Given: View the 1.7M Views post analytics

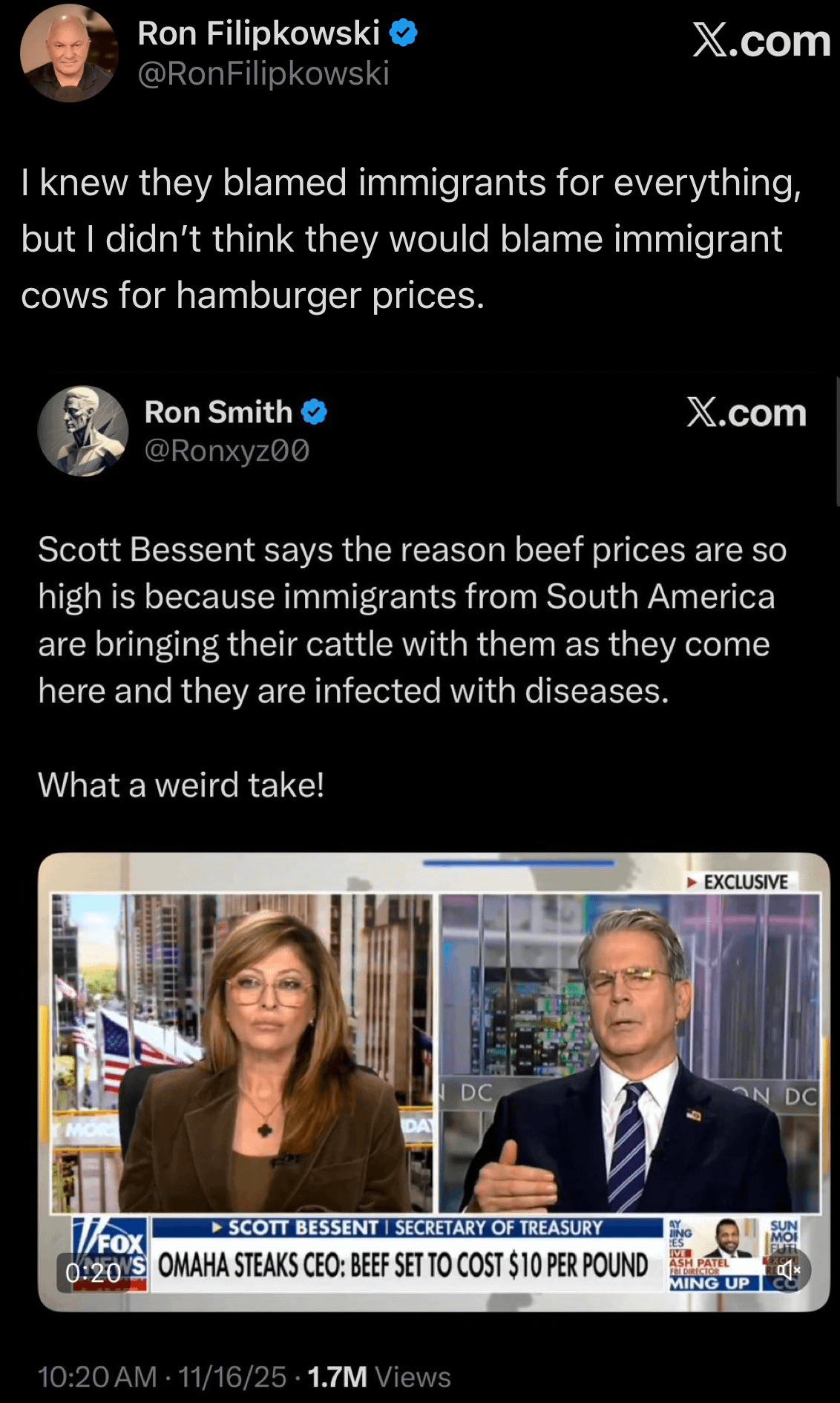Looking at the screenshot, I should tap(378, 1377).
